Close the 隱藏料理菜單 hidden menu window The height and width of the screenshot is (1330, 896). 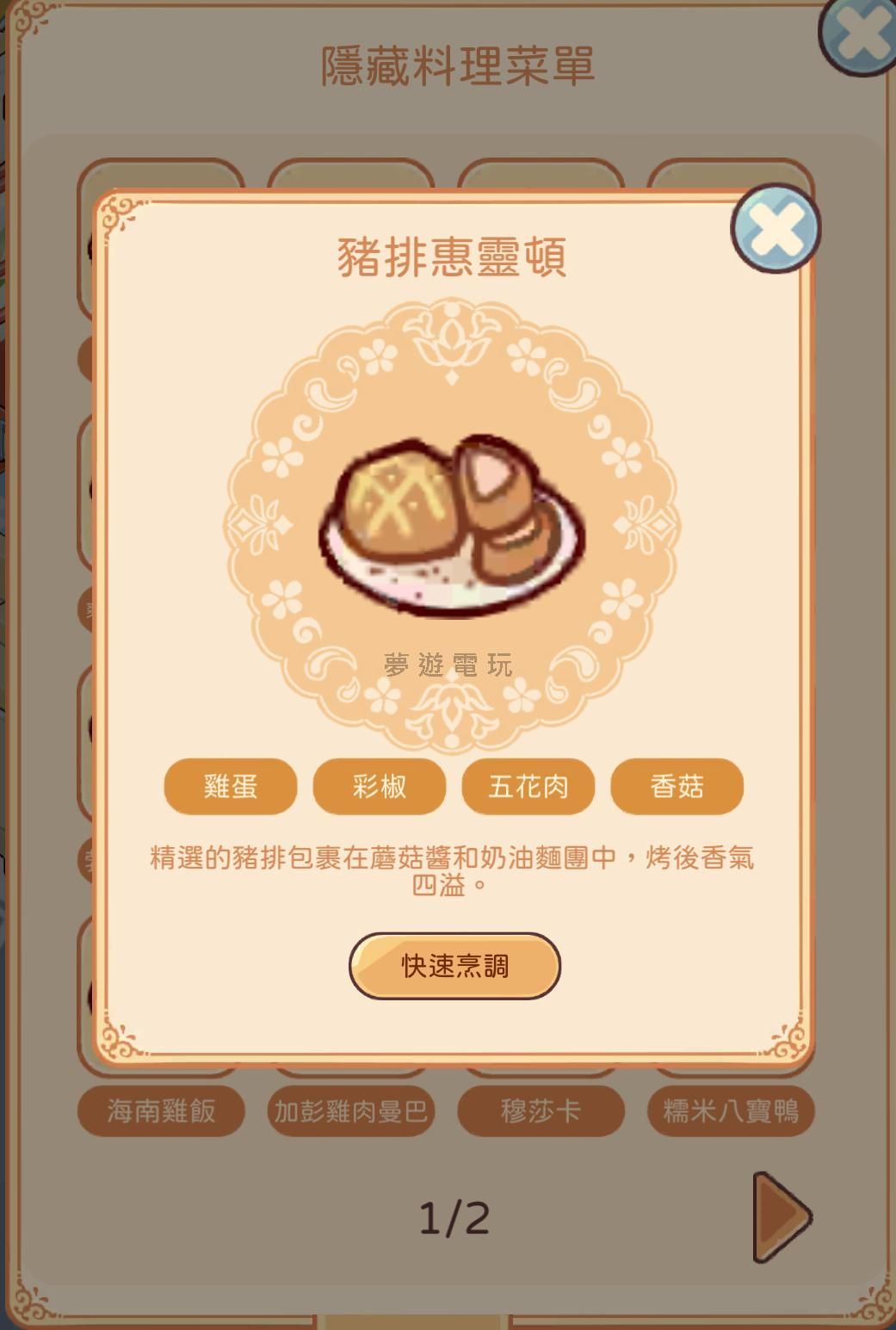[860, 36]
